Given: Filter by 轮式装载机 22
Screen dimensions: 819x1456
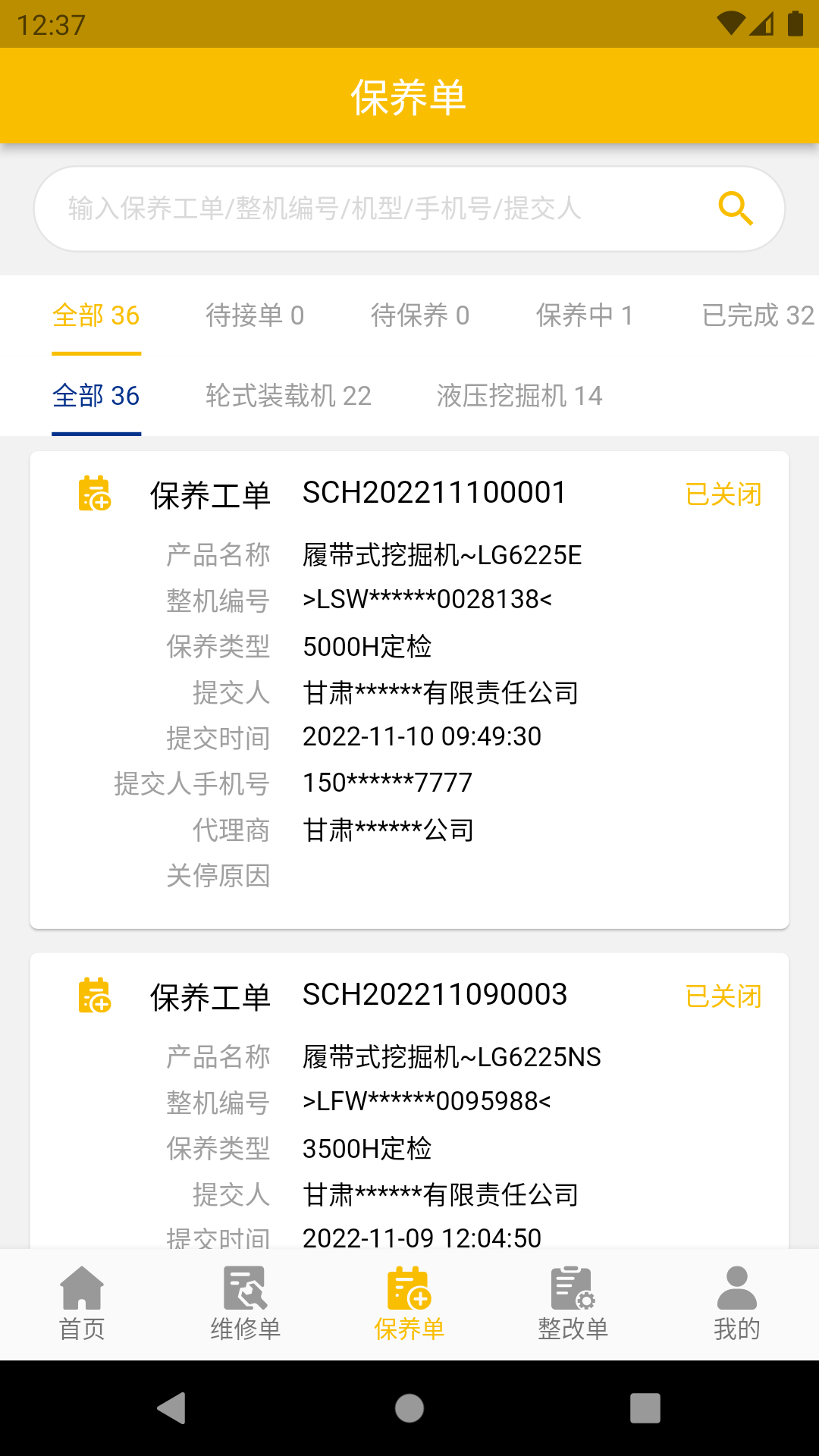Looking at the screenshot, I should tap(287, 395).
